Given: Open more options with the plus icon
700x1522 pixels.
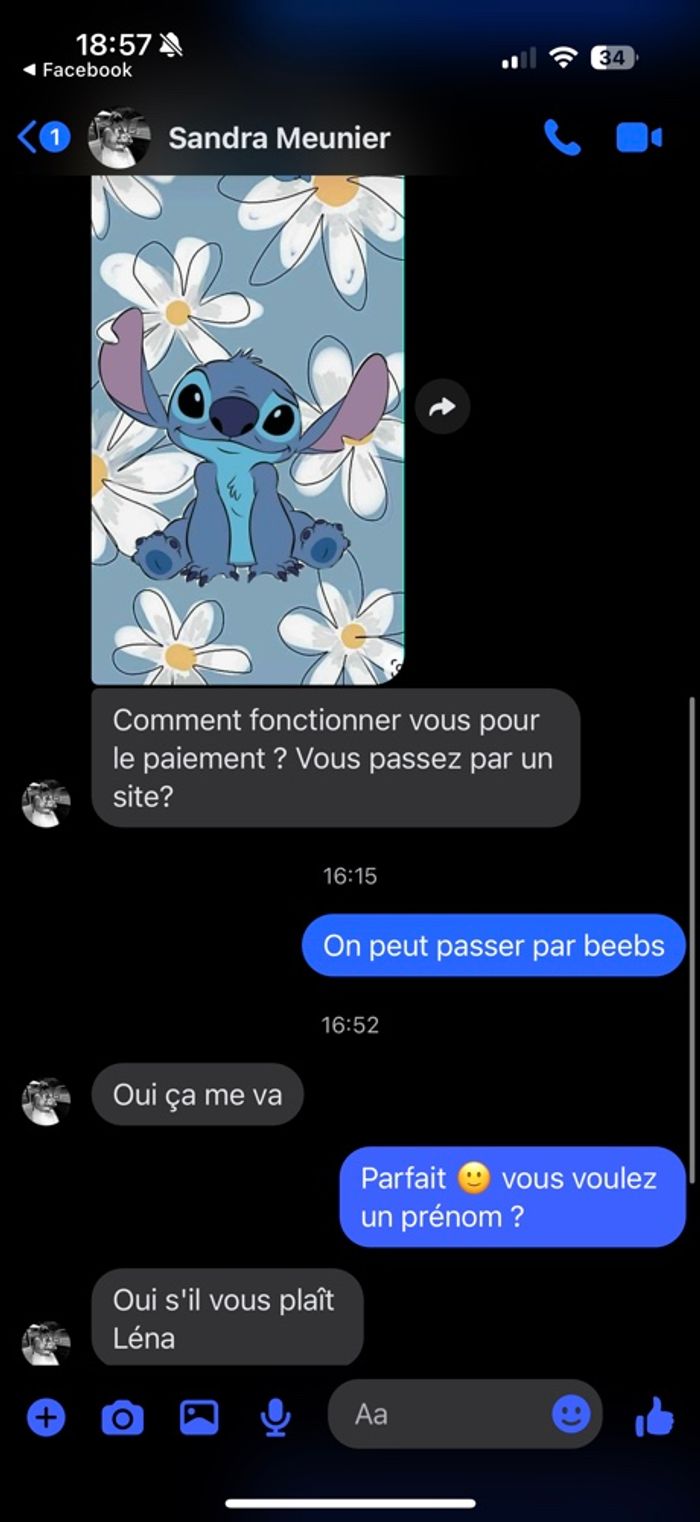Looking at the screenshot, I should coord(46,1416).
